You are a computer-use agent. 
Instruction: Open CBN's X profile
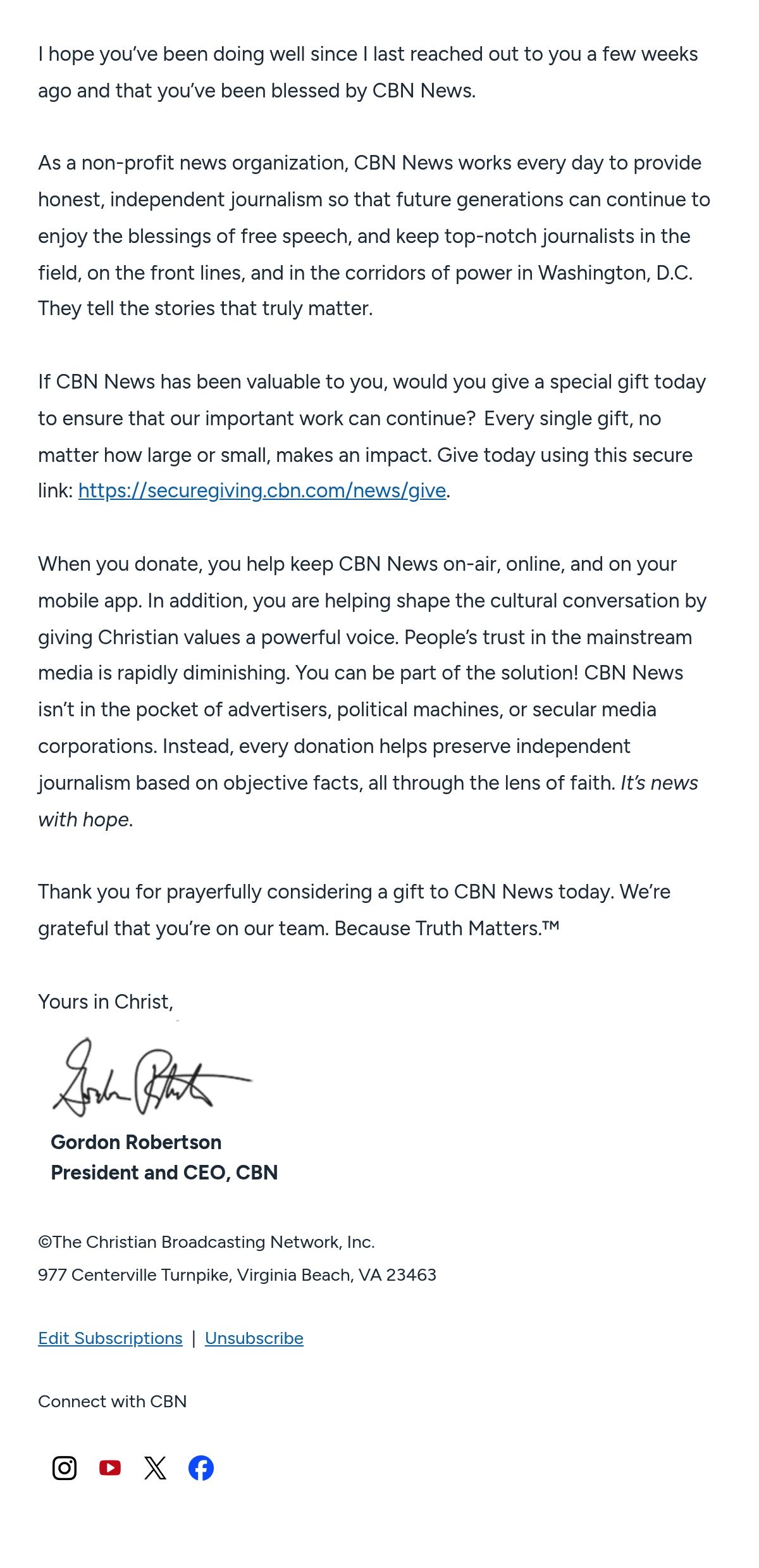pos(156,1468)
